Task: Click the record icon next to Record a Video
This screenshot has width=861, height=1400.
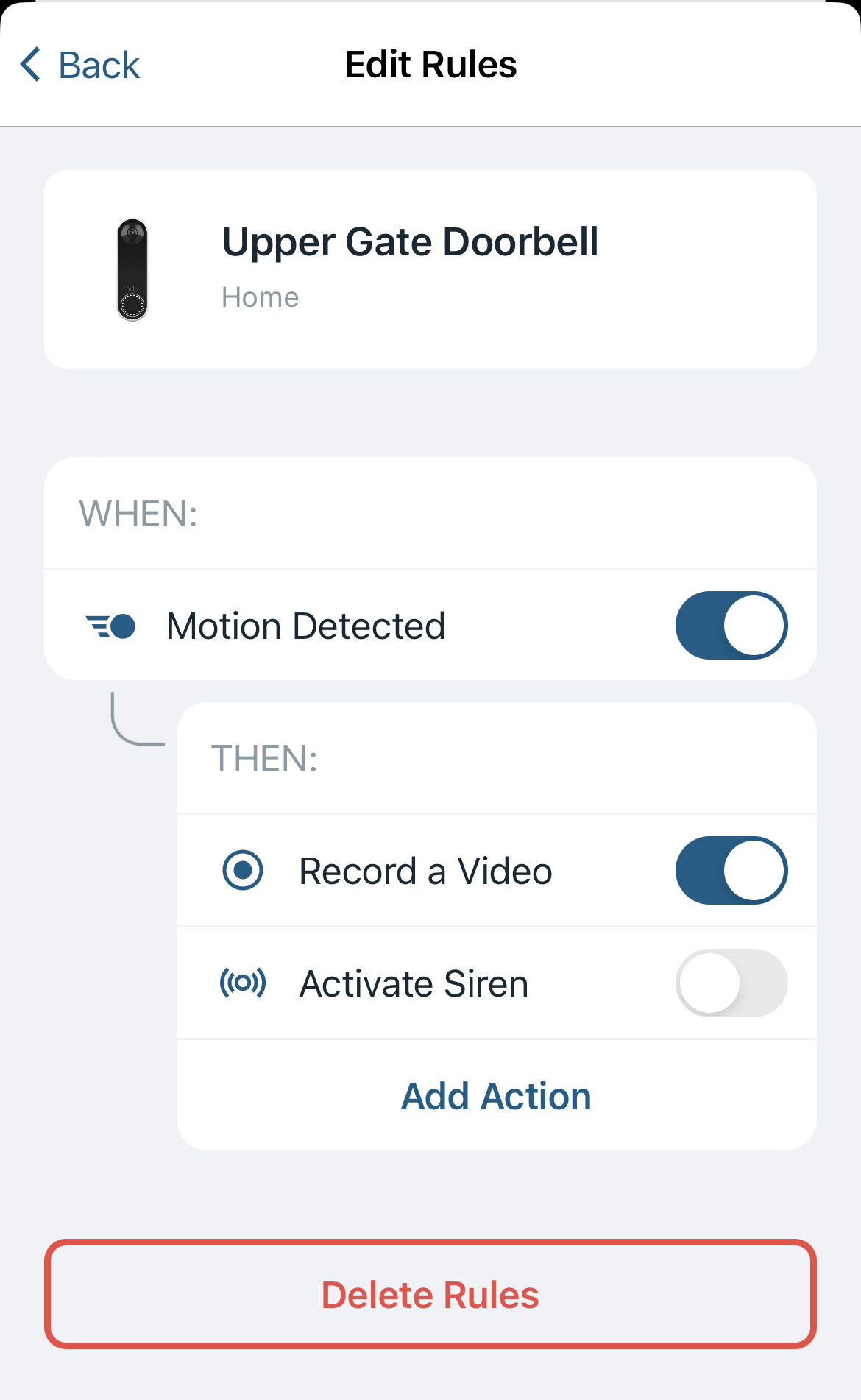Action: coord(241,869)
